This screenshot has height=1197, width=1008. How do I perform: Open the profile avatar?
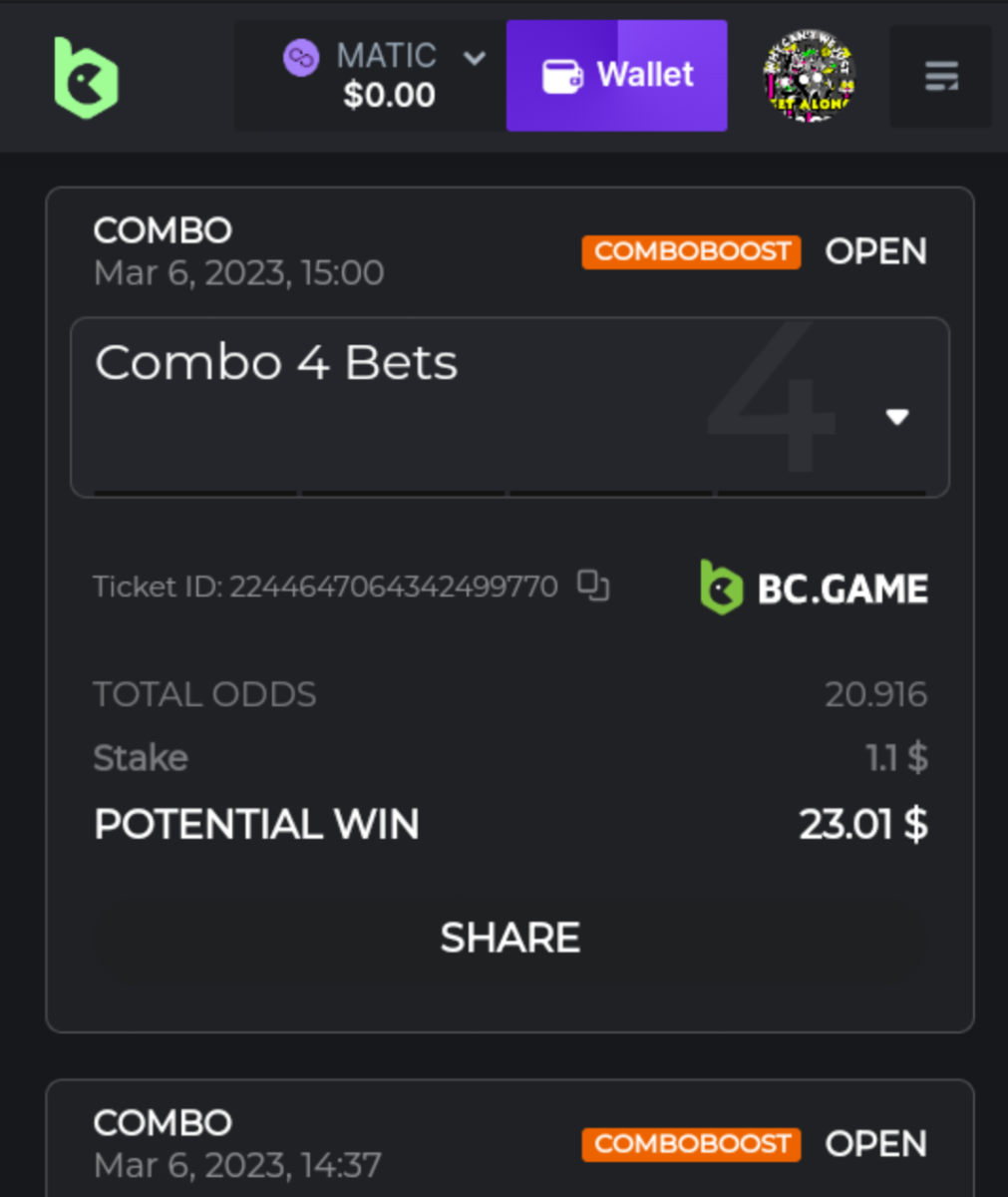808,76
